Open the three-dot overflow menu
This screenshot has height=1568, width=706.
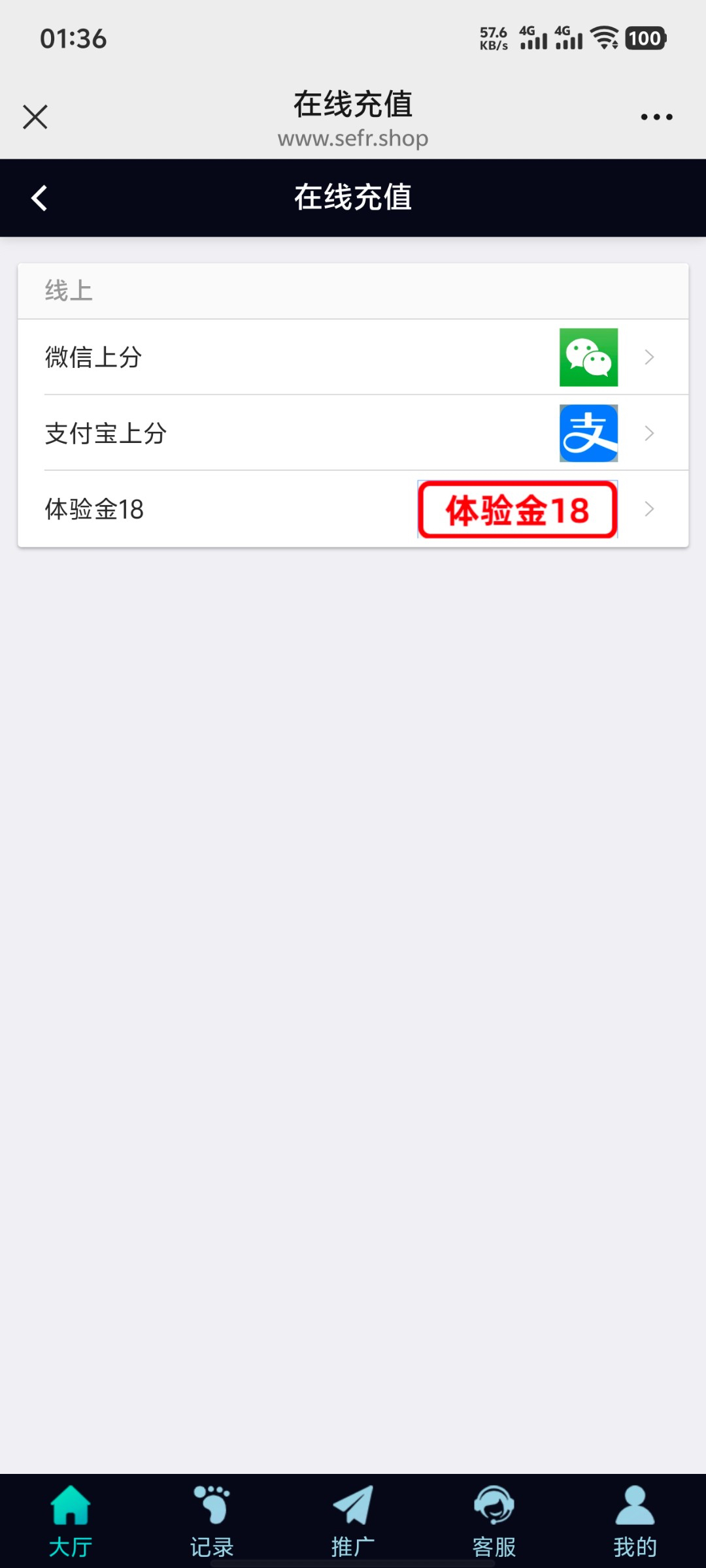click(x=656, y=117)
